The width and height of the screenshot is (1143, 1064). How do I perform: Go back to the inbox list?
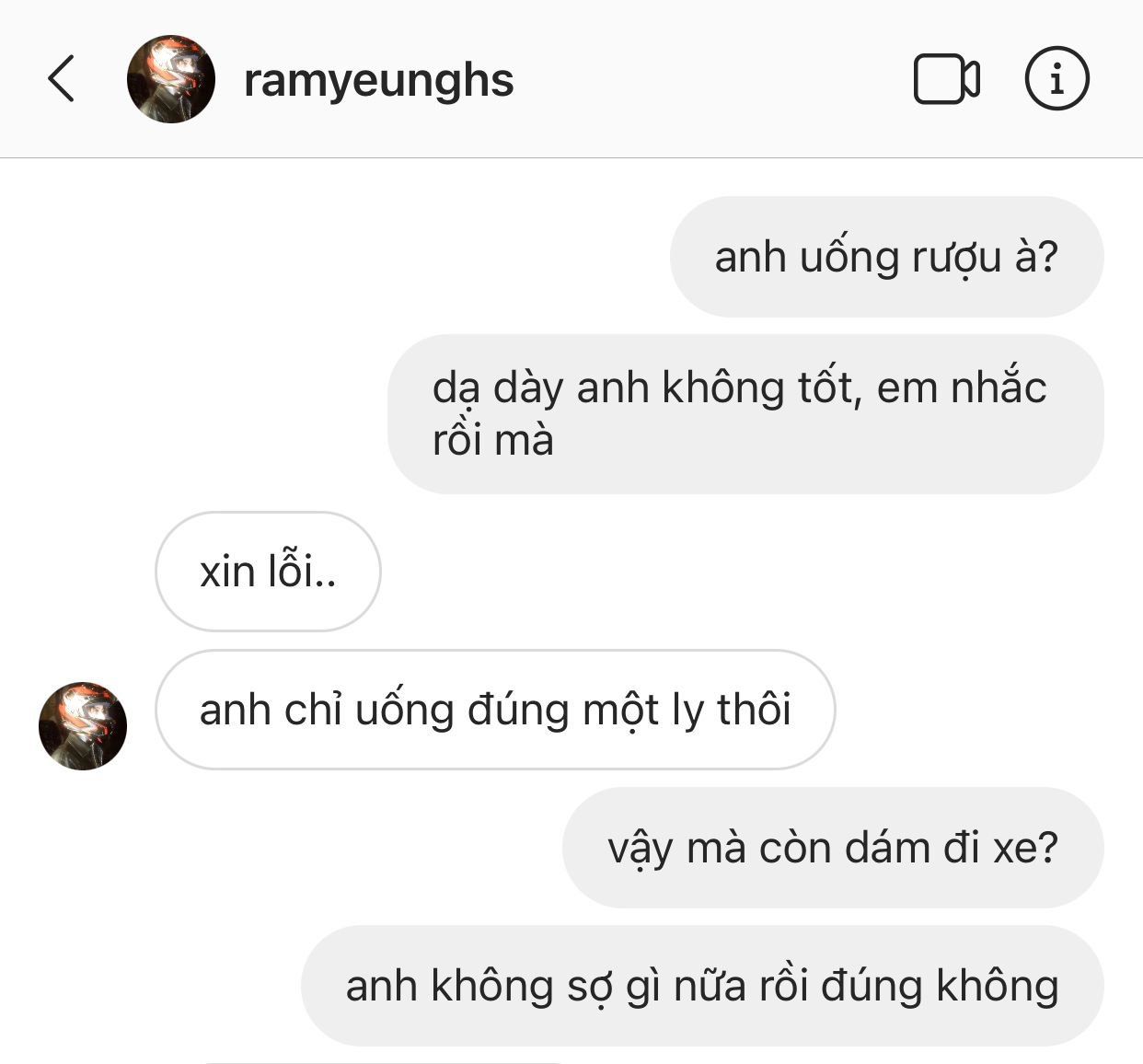[61, 79]
